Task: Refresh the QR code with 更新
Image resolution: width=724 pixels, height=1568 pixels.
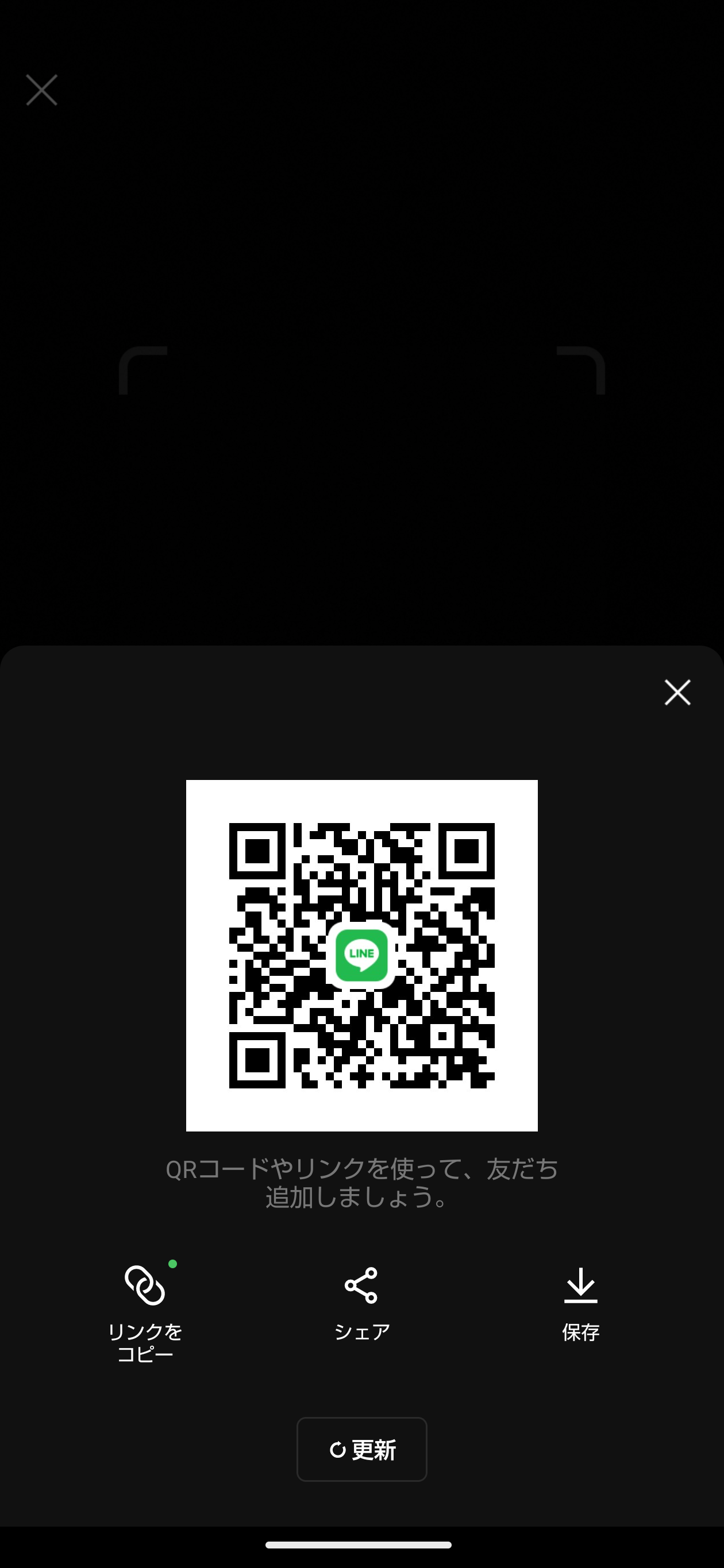Action: (x=361, y=1449)
